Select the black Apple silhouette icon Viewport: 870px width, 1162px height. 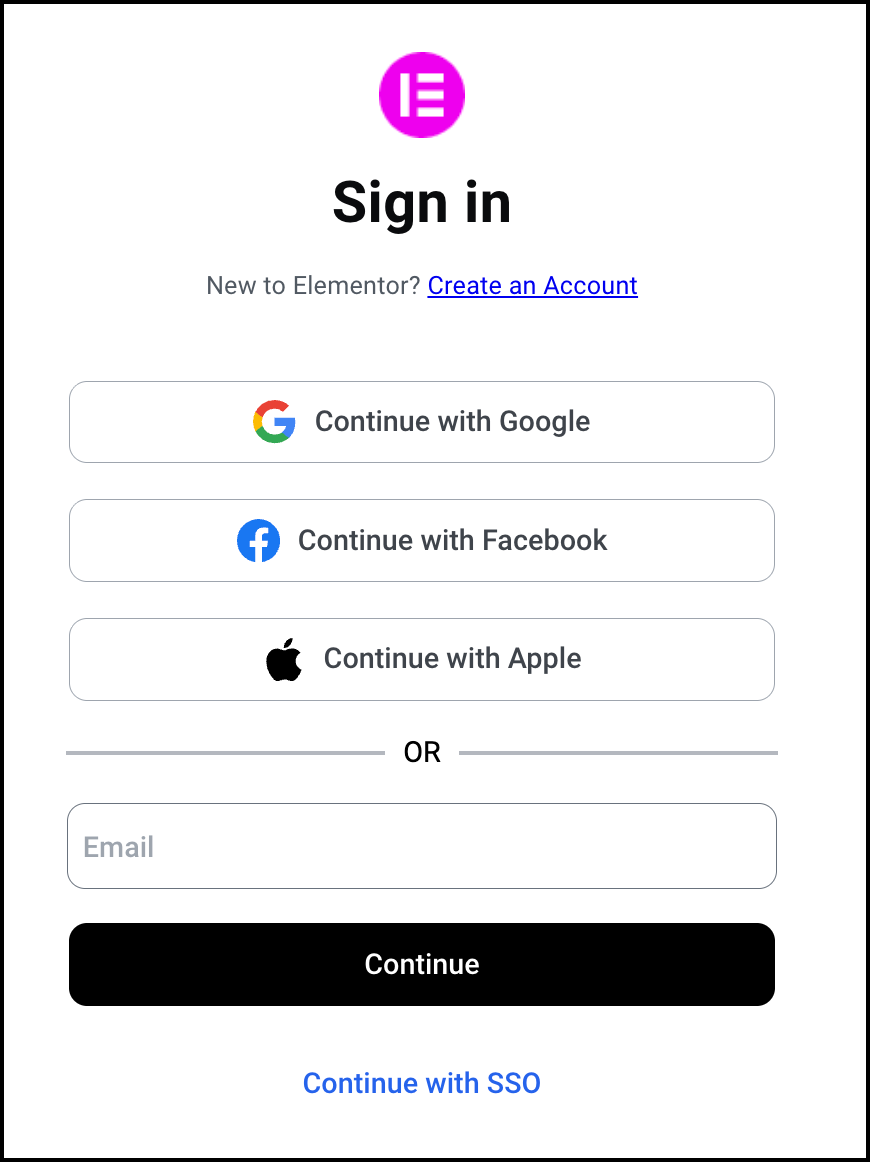click(x=284, y=659)
